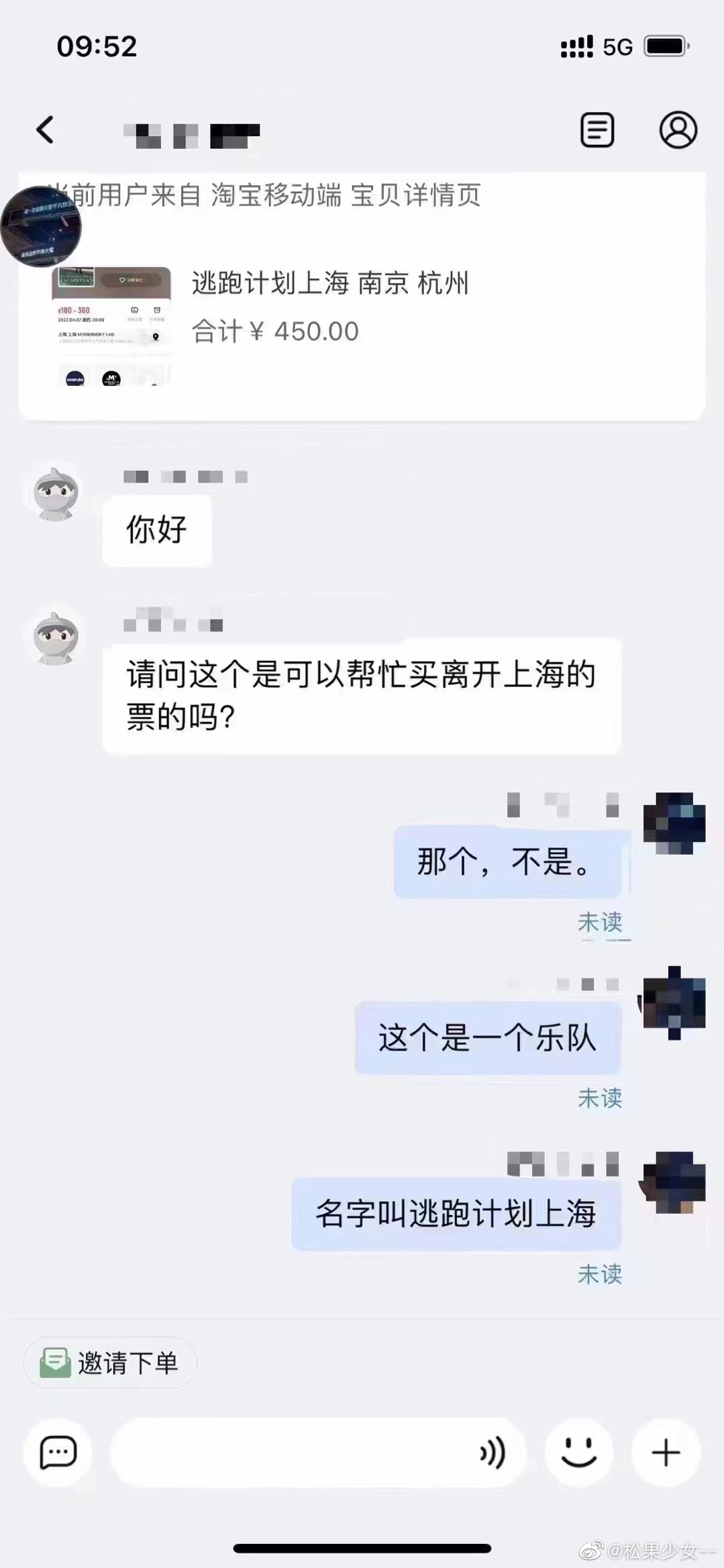Switch to voice input

492,1453
